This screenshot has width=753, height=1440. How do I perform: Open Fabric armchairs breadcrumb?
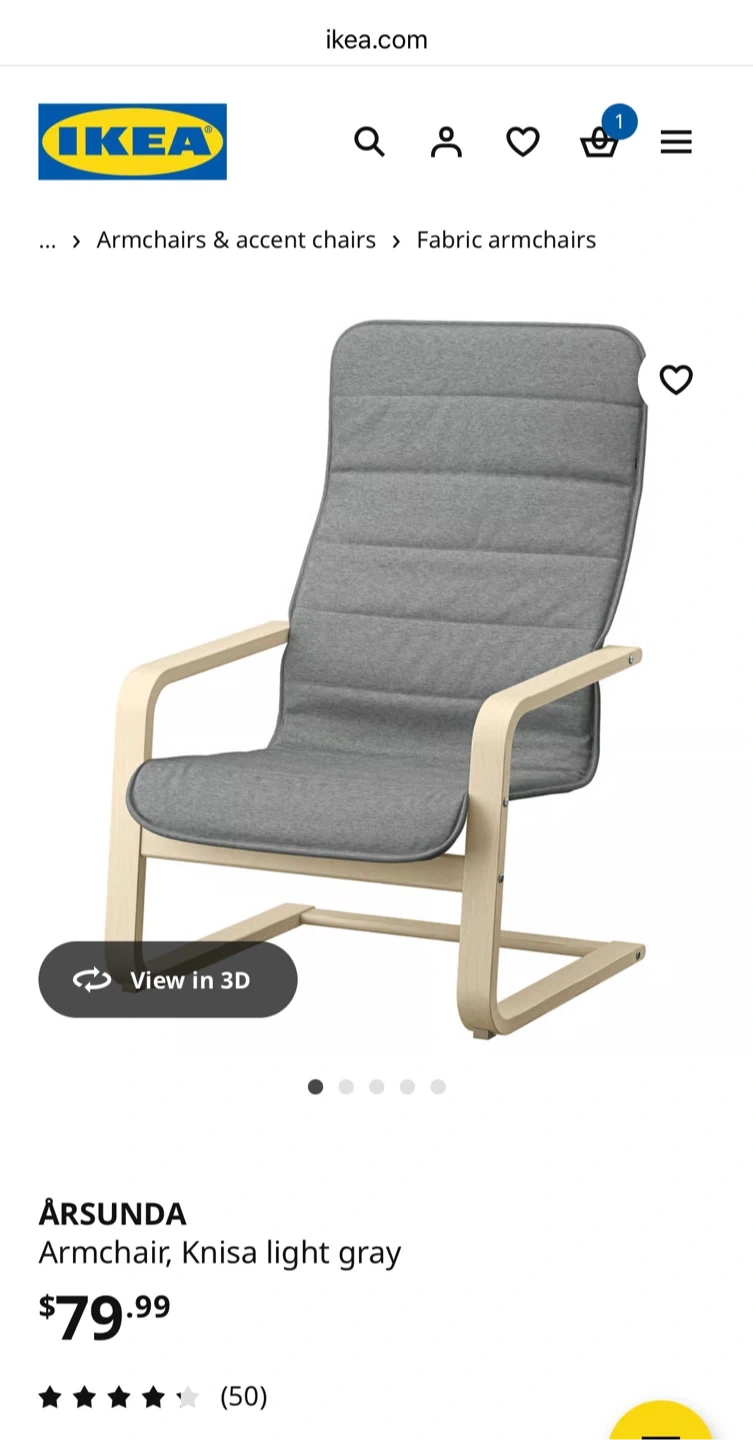coord(506,240)
